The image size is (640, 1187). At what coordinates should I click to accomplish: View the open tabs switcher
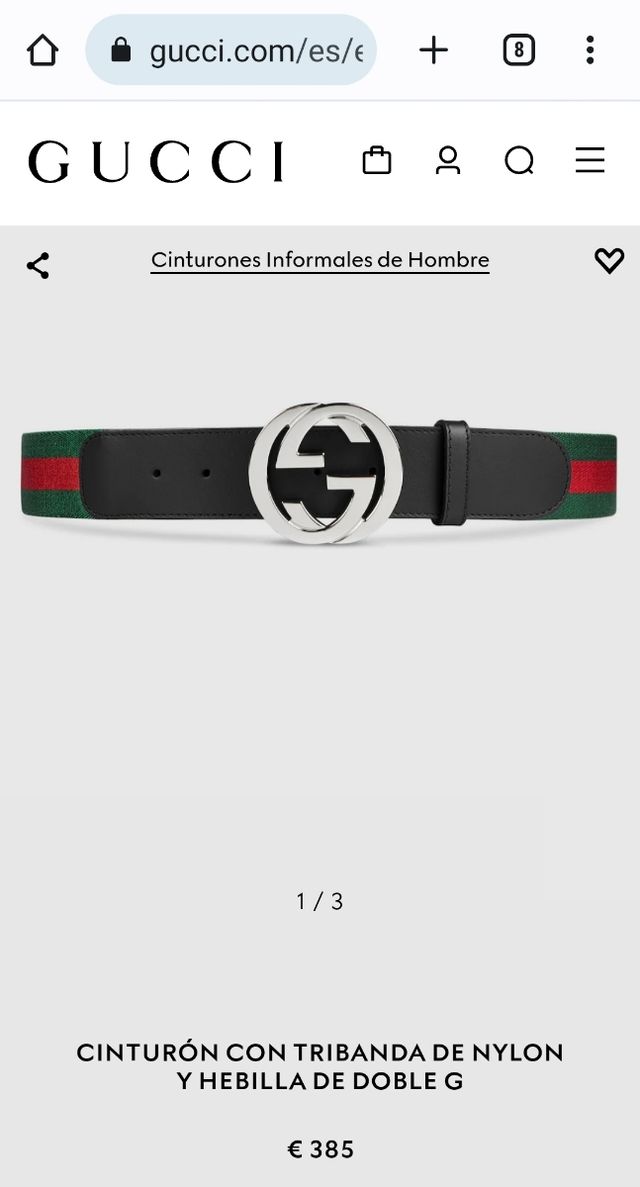518,50
